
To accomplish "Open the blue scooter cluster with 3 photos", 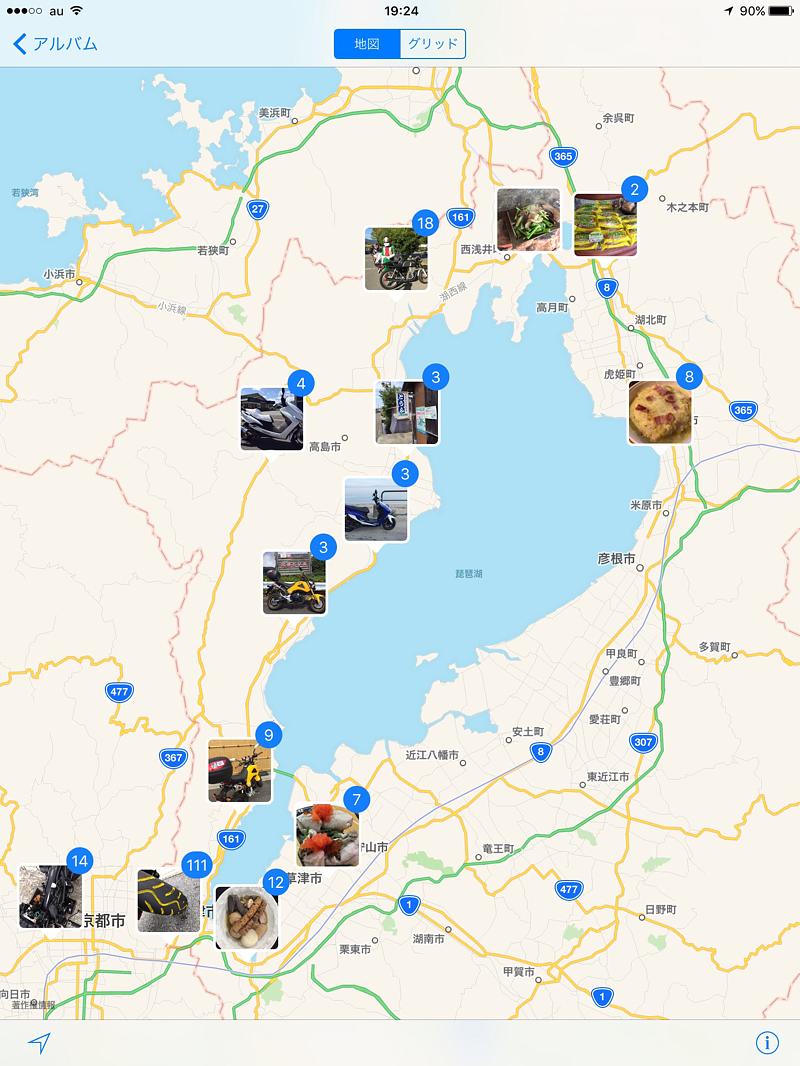I will coord(376,509).
